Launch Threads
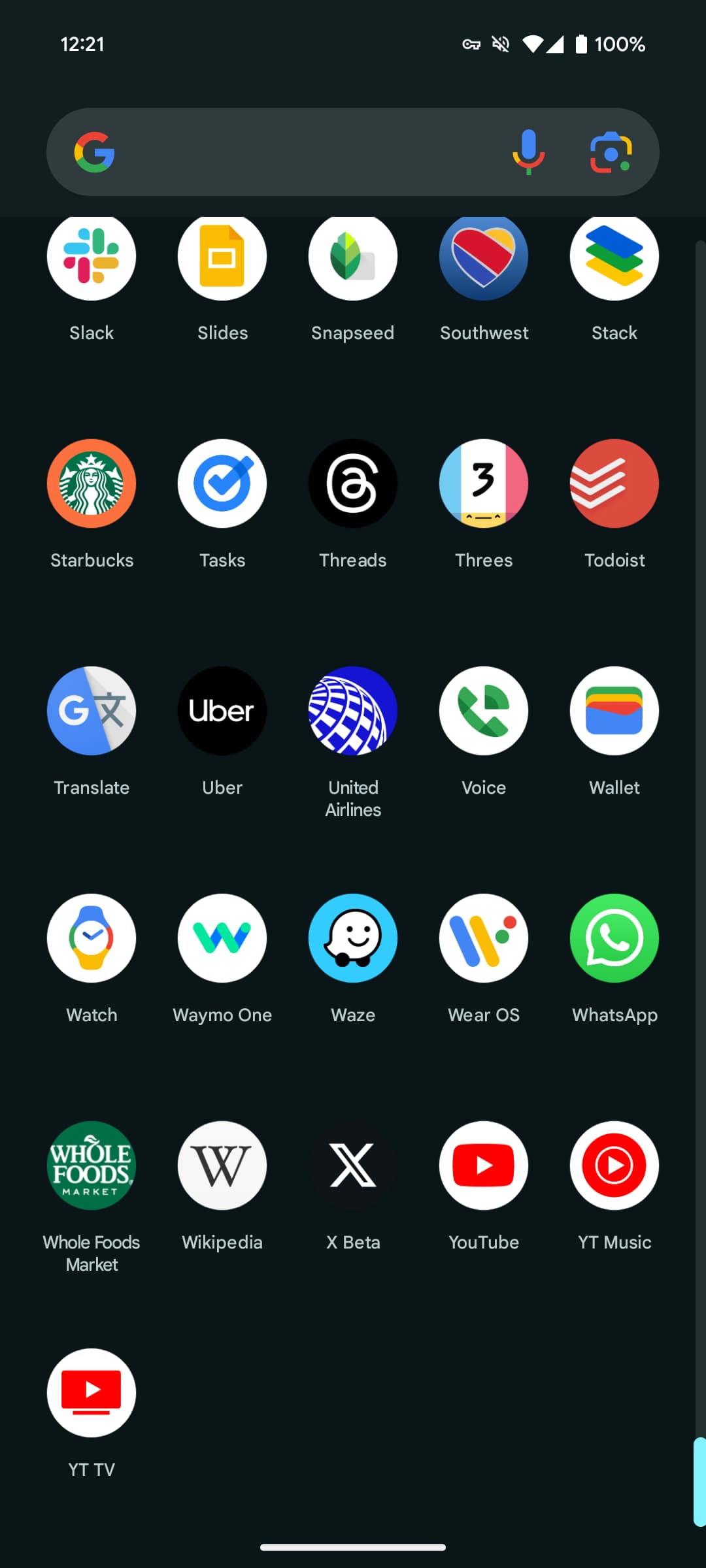706x1568 pixels. click(x=353, y=483)
